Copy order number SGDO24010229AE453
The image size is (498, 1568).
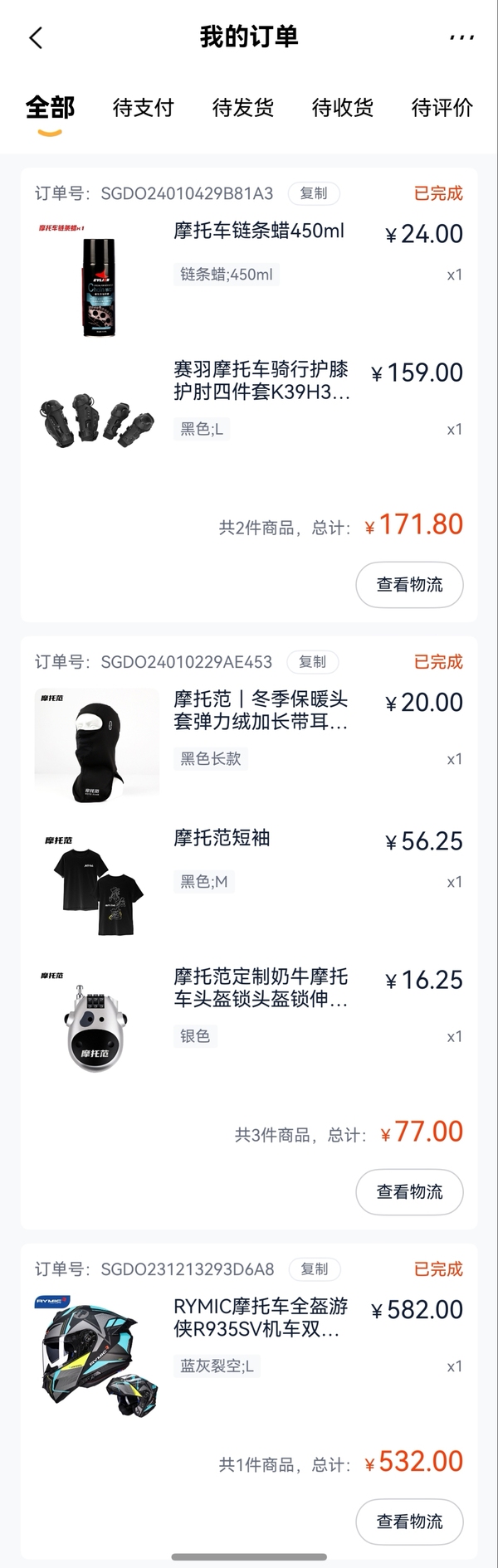313,662
